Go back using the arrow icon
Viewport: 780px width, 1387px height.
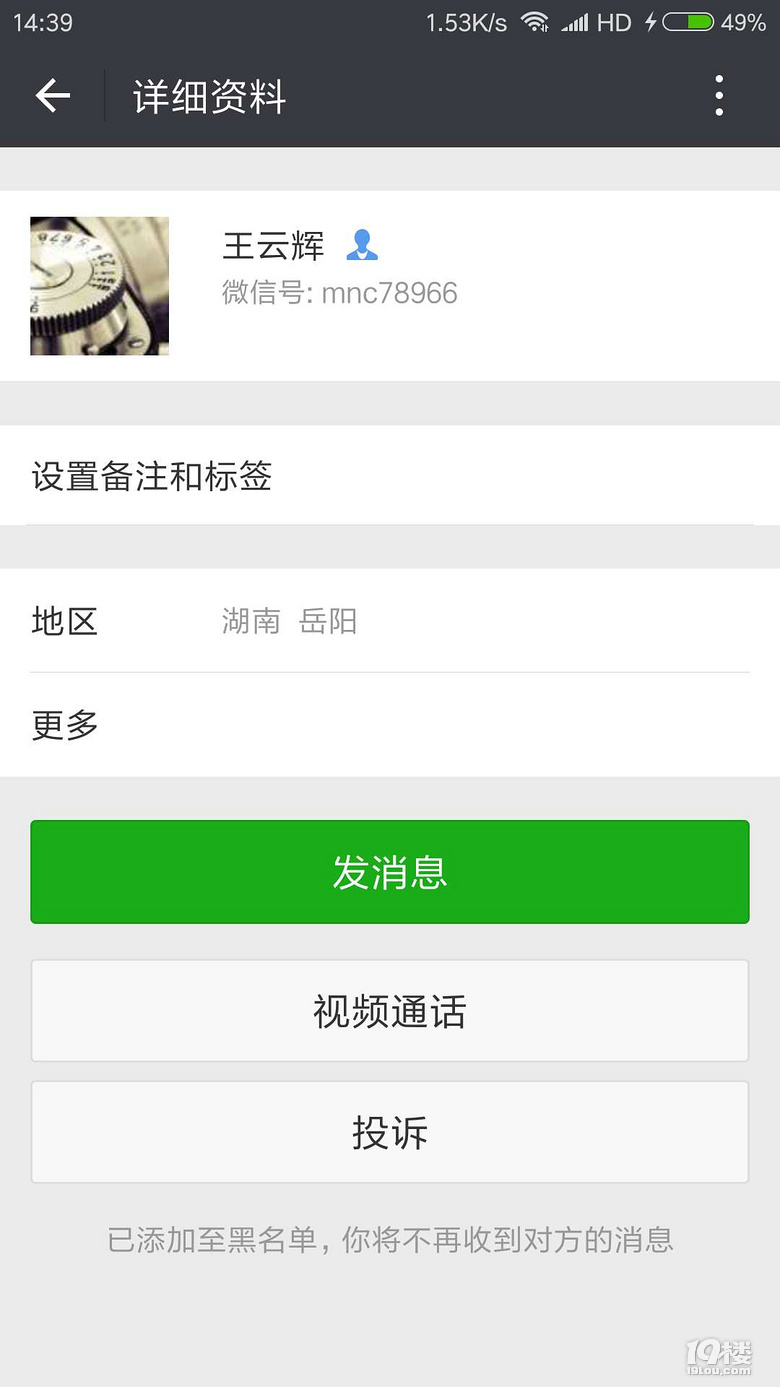[x=52, y=97]
